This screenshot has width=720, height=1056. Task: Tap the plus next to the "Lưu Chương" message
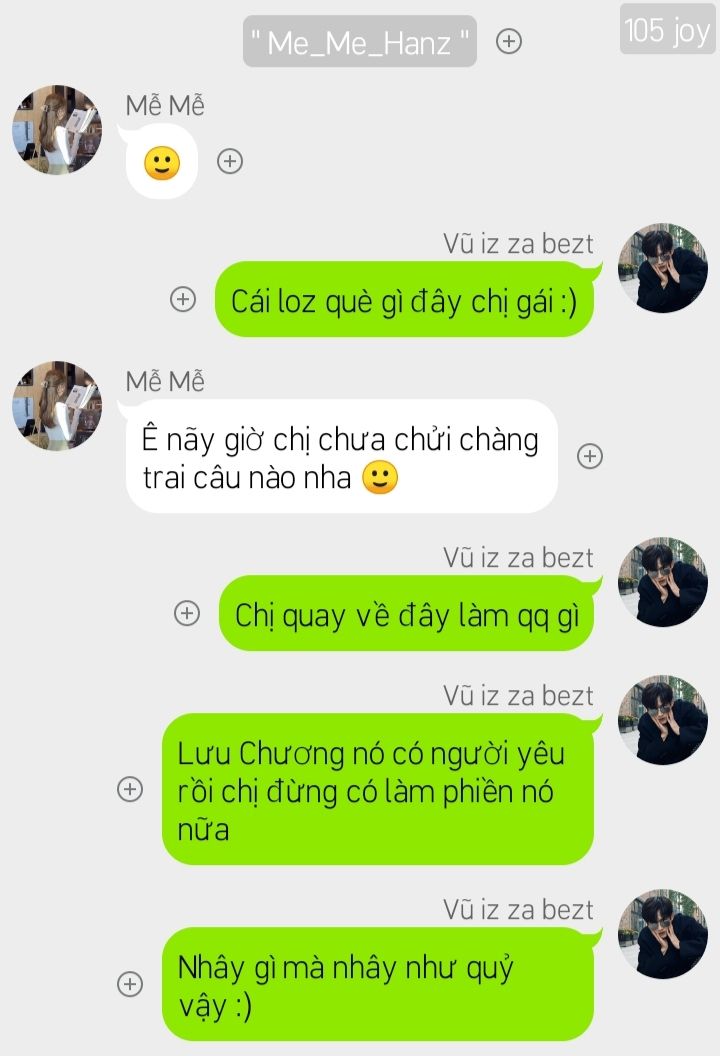click(x=130, y=789)
